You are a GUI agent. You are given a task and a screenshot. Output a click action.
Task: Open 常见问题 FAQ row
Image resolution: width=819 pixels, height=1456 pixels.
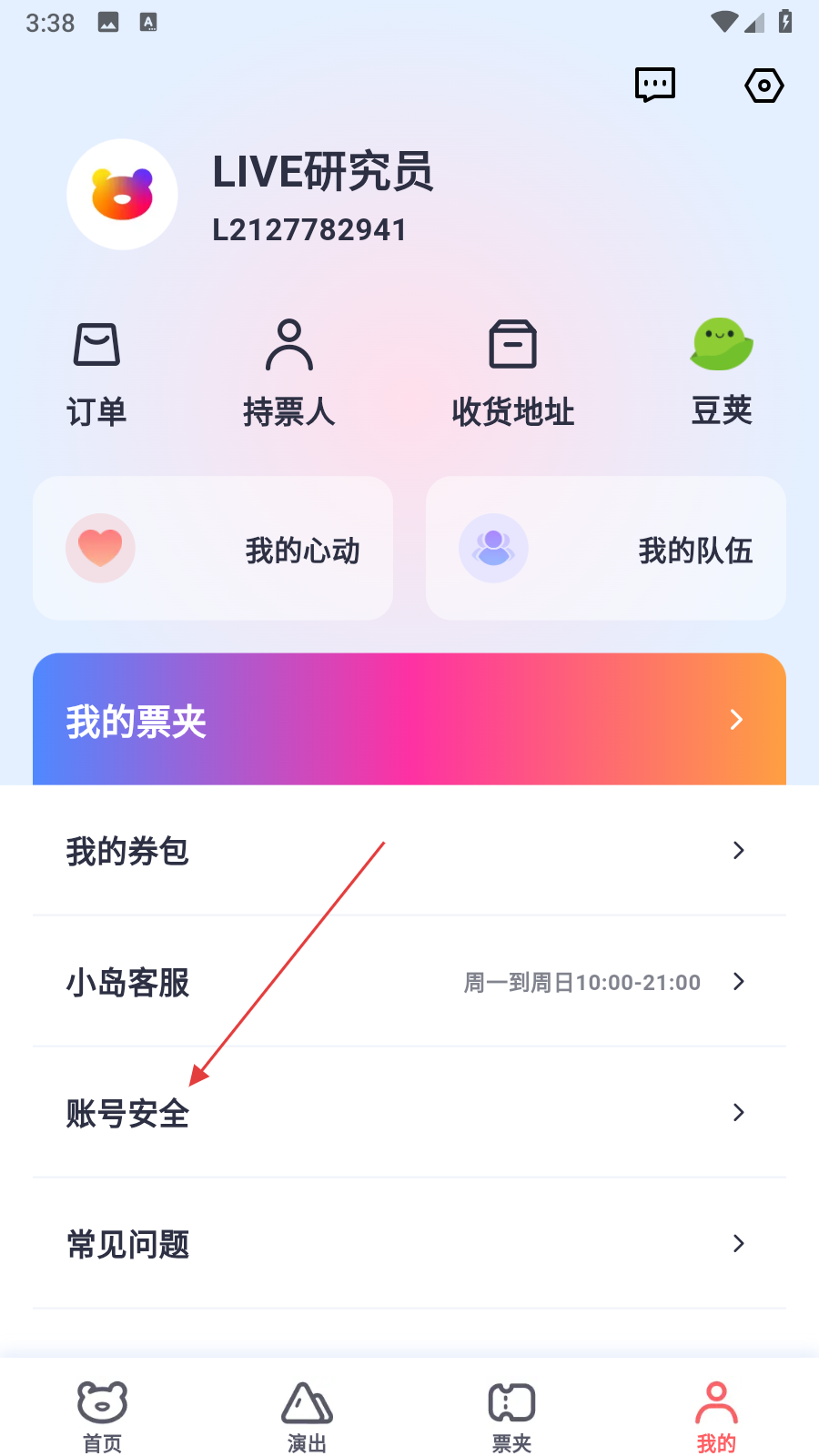[x=409, y=1244]
